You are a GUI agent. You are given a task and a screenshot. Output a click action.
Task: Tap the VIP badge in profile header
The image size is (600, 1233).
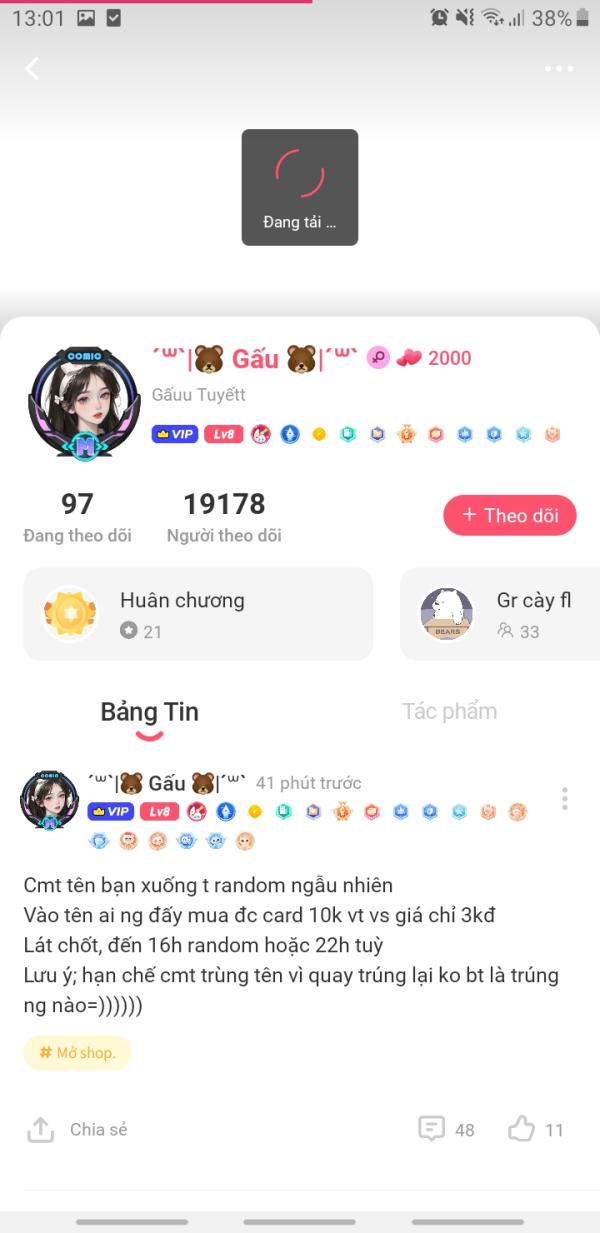(174, 434)
